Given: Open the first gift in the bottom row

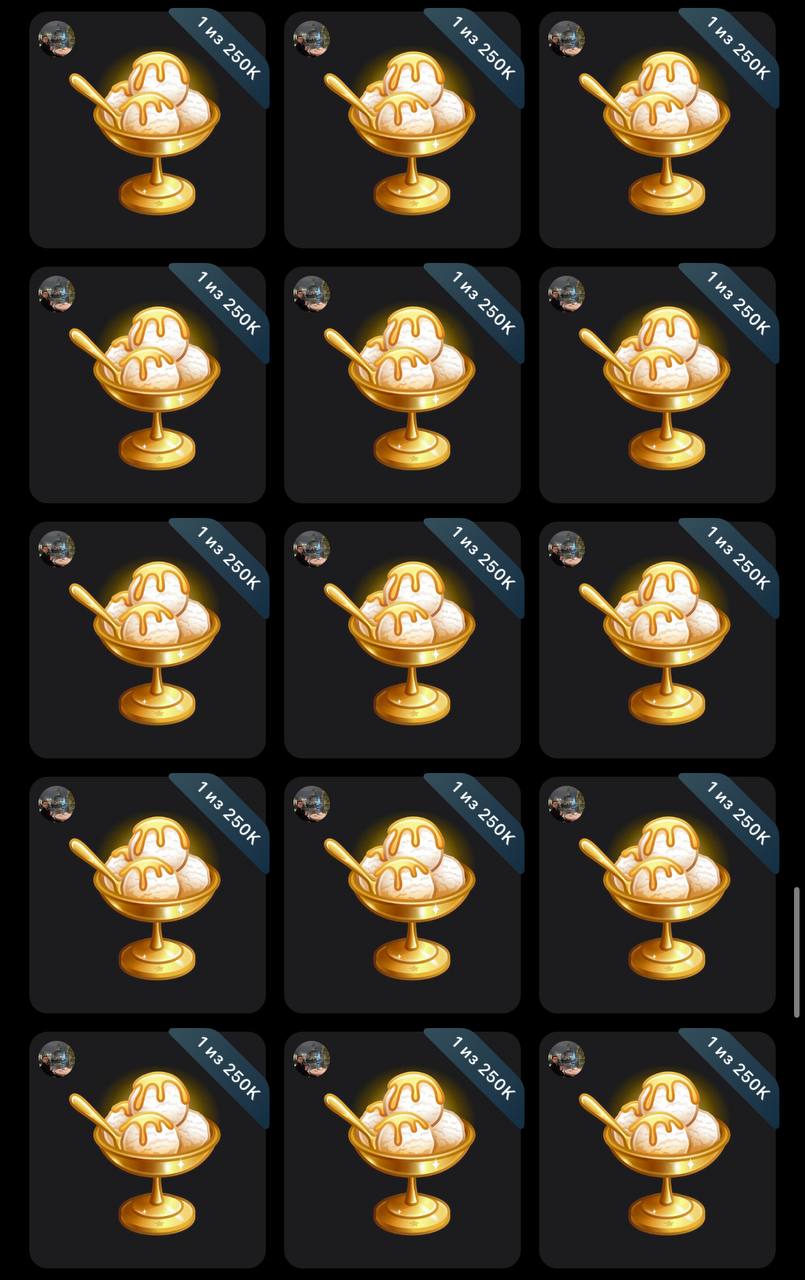Looking at the screenshot, I should pyautogui.click(x=147, y=1150).
